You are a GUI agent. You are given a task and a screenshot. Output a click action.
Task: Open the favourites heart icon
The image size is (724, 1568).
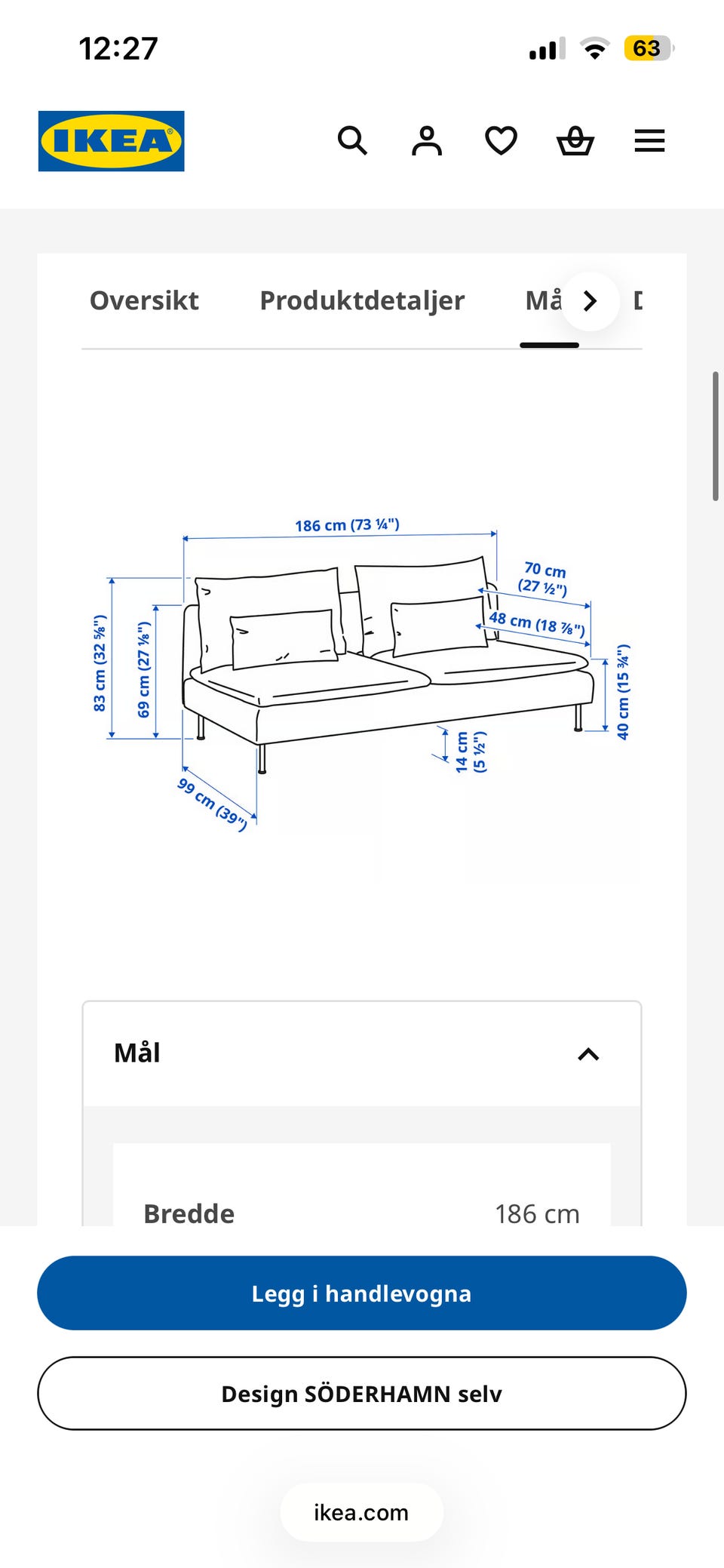(501, 140)
